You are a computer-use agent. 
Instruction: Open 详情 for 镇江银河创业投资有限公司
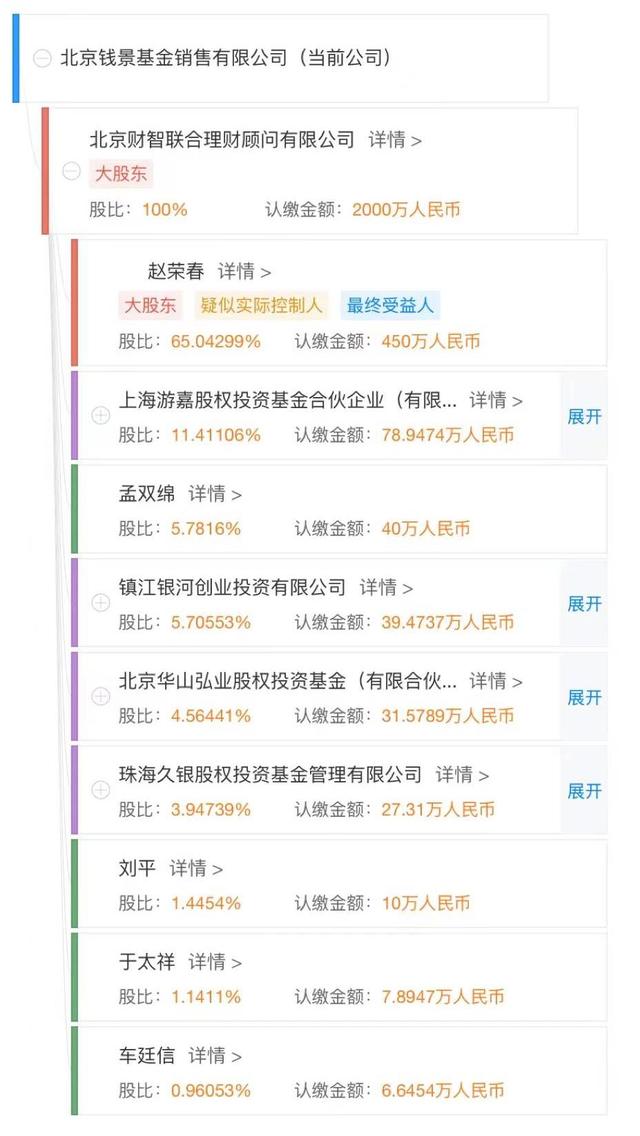coord(386,588)
